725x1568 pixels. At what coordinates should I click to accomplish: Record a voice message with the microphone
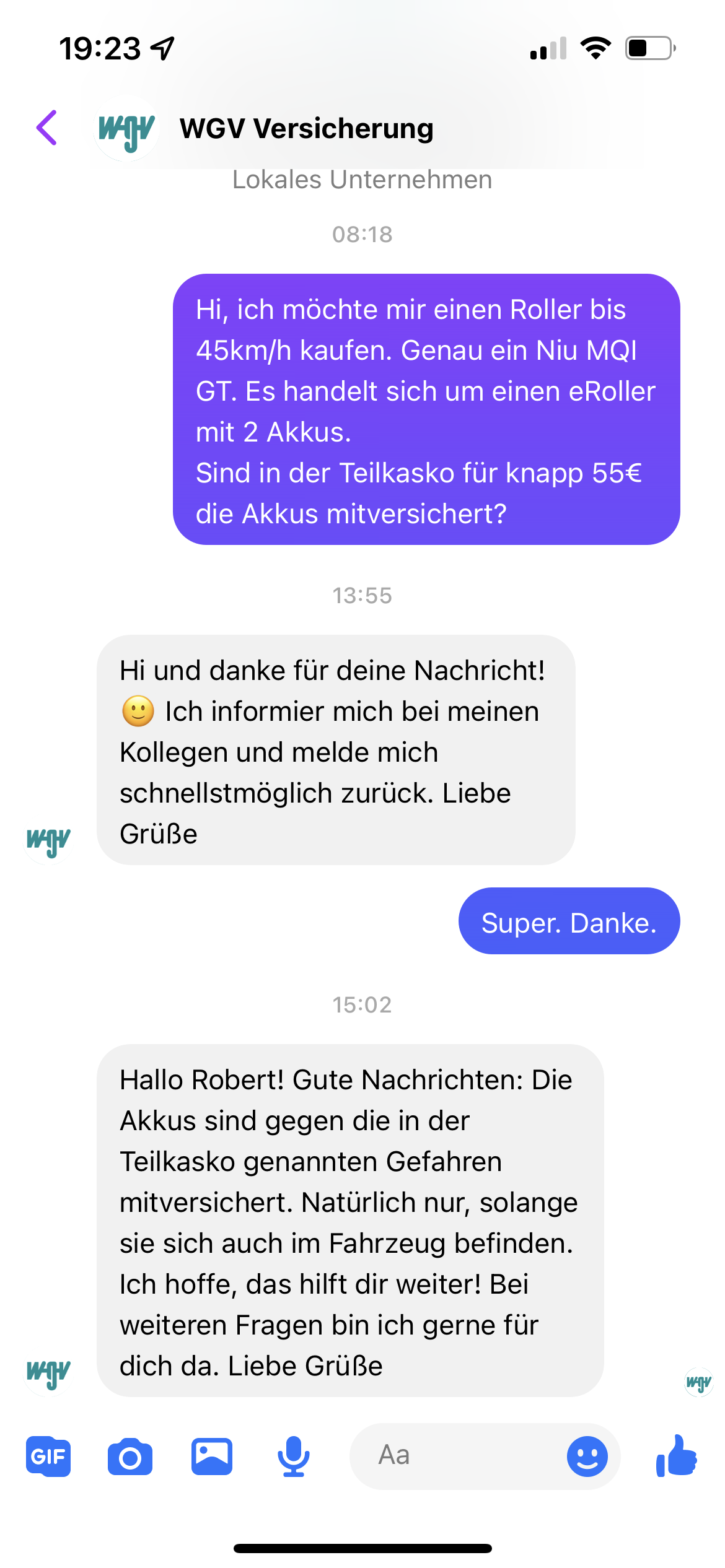tap(293, 1457)
